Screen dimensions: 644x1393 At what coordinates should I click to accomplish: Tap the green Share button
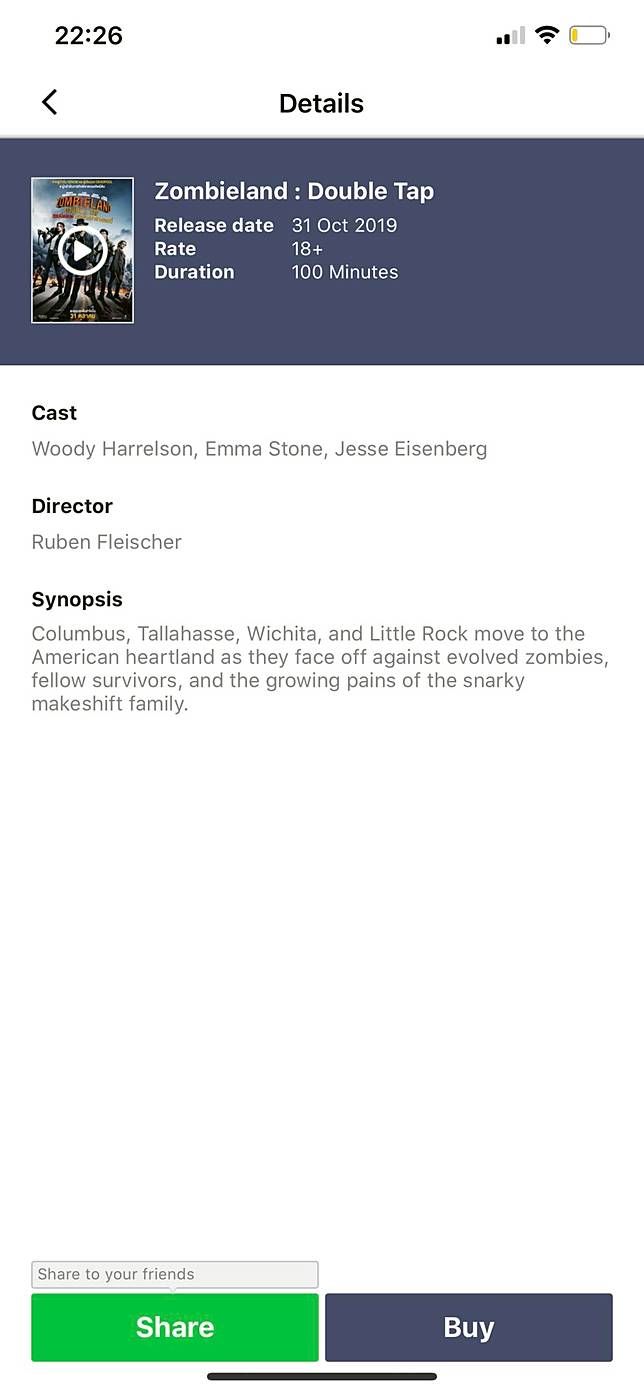pos(175,1327)
